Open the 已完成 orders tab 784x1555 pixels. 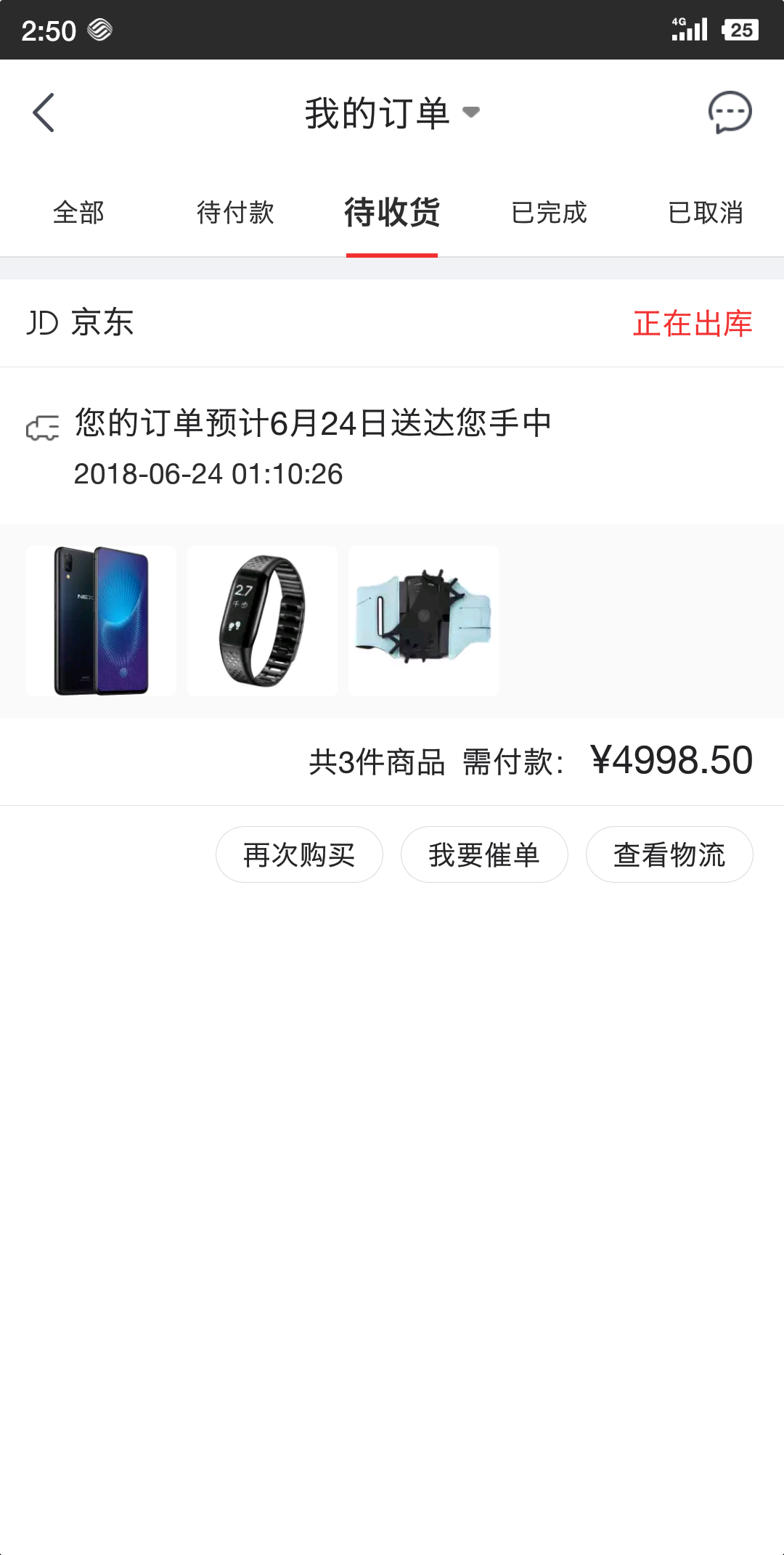tap(550, 213)
